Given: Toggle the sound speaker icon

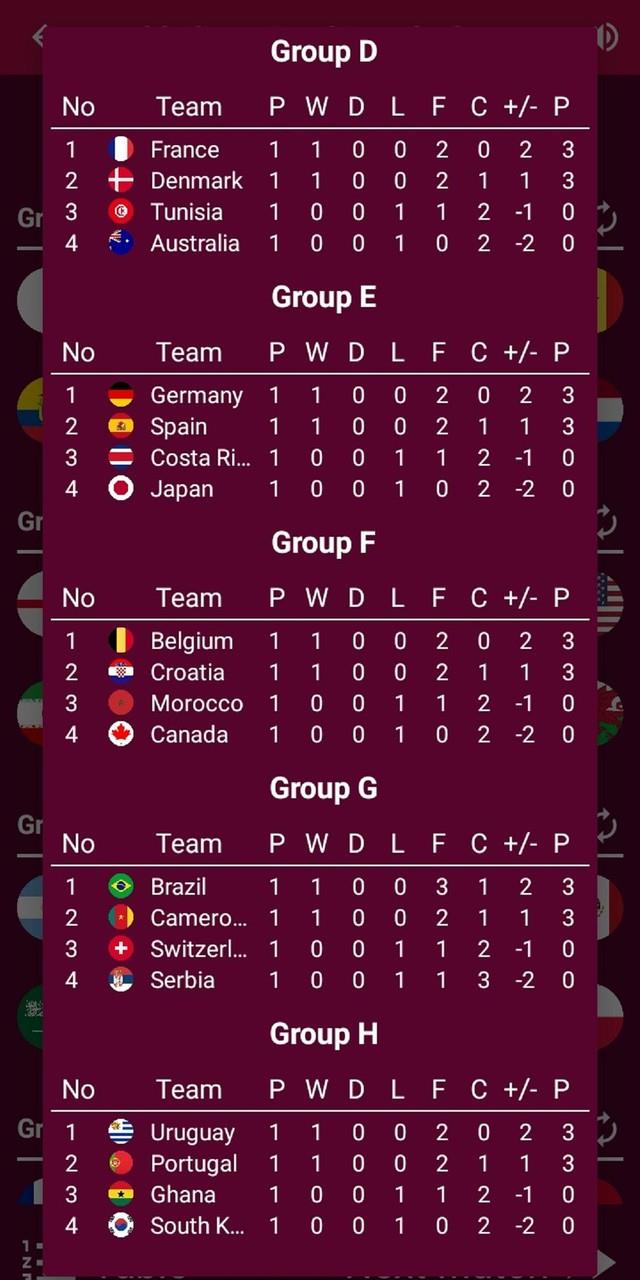Looking at the screenshot, I should [x=608, y=37].
